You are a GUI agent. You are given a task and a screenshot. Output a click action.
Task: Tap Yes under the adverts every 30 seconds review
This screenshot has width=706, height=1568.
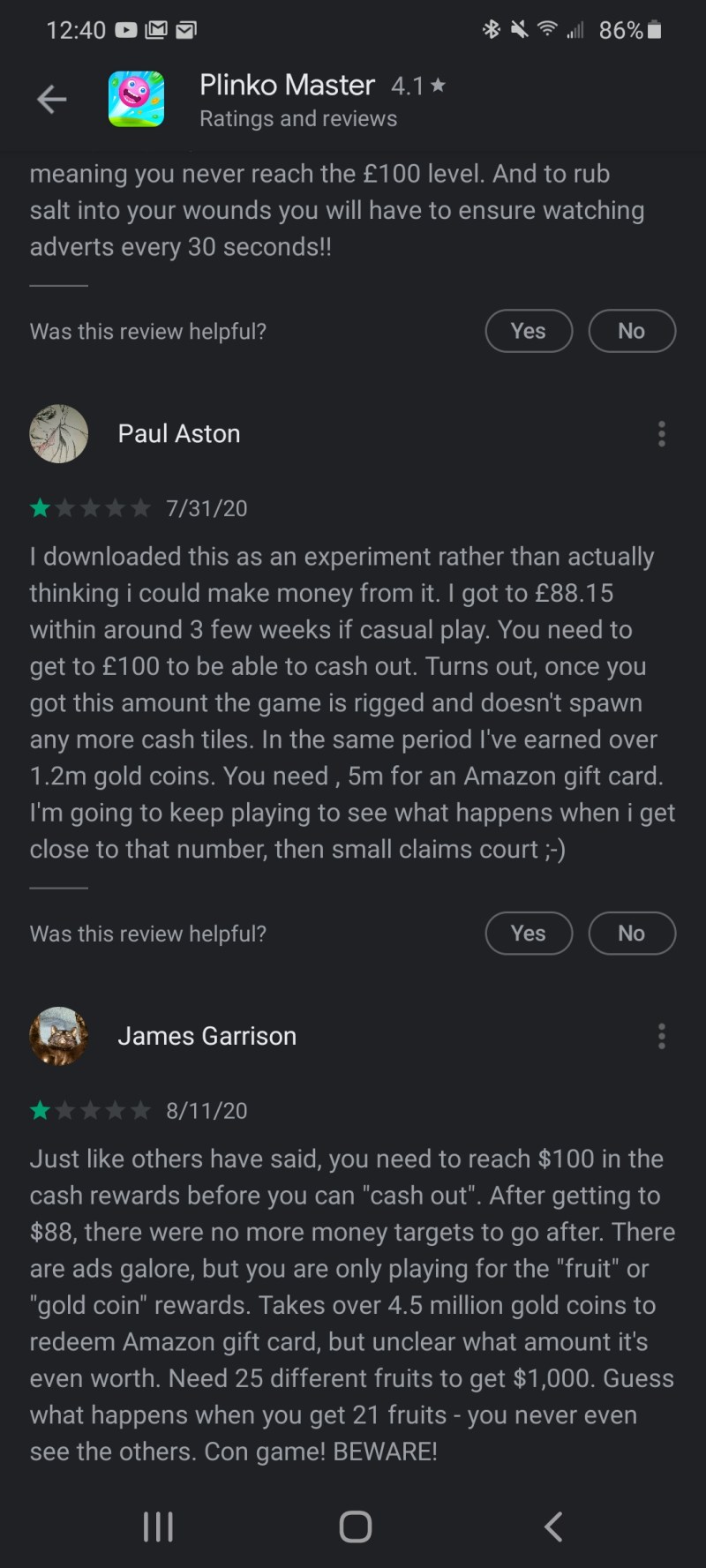coord(529,331)
